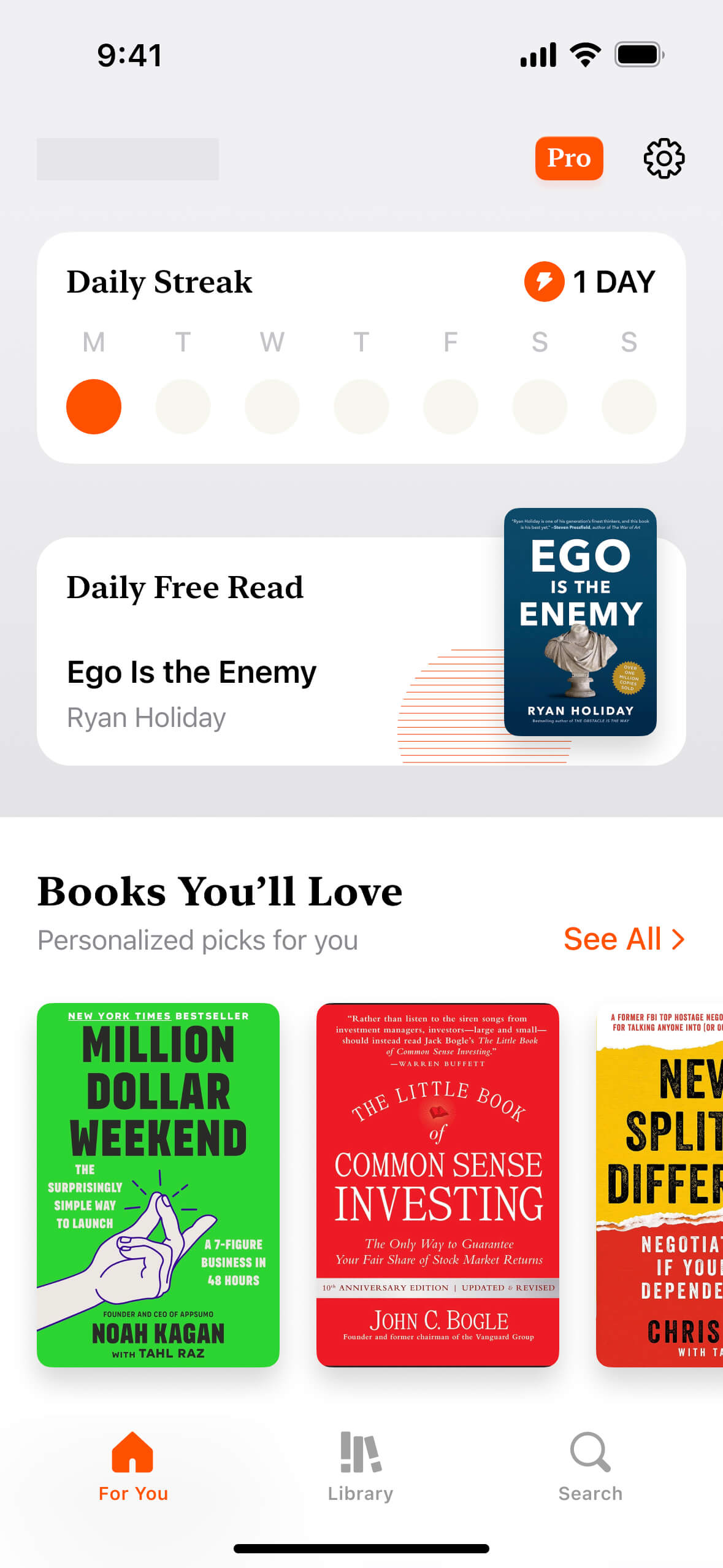Toggle Tuesday's streak circle
Viewport: 723px width, 1568px height.
(x=183, y=405)
